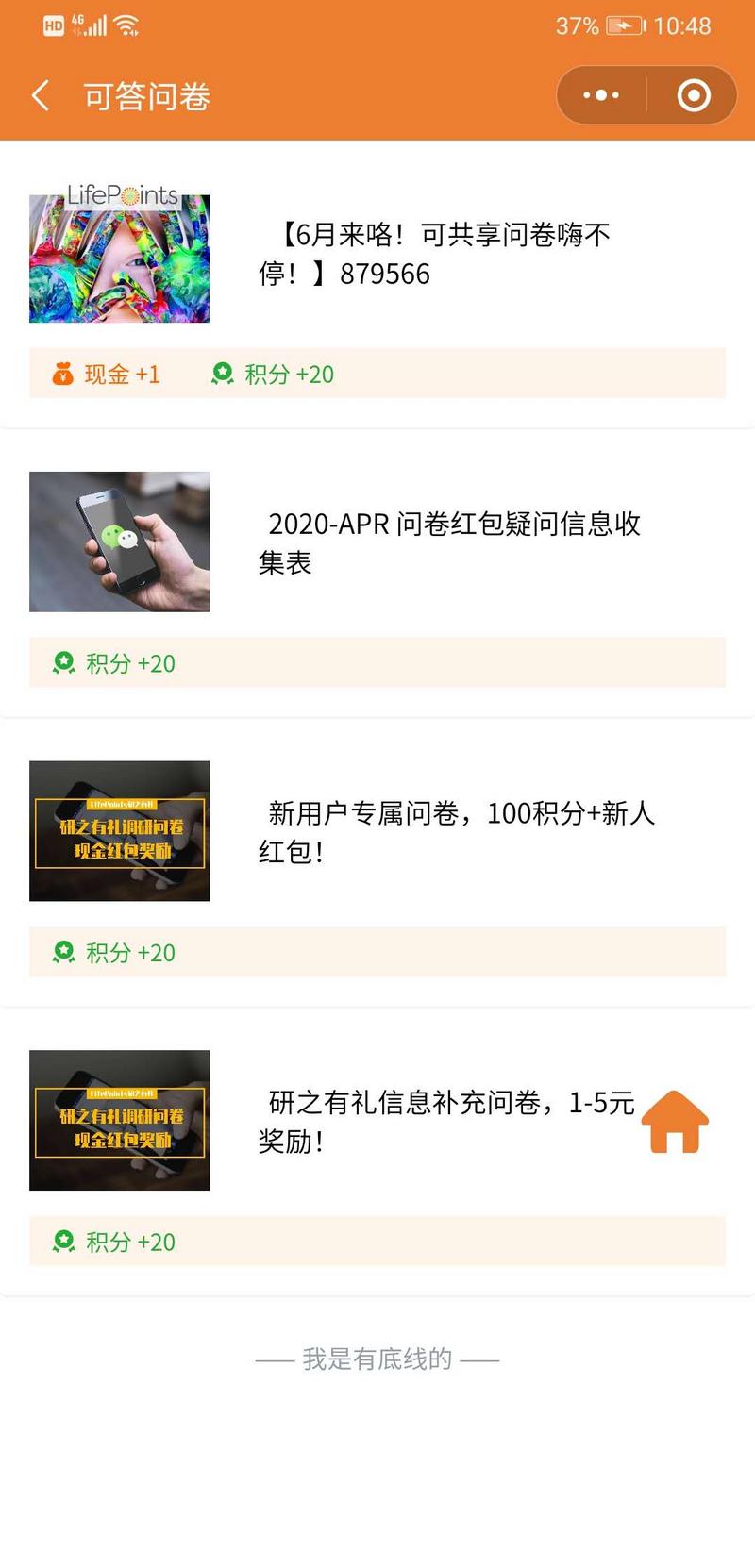Tap the orange home floating button
Screen dimensions: 755x1568
pyautogui.click(x=675, y=1123)
